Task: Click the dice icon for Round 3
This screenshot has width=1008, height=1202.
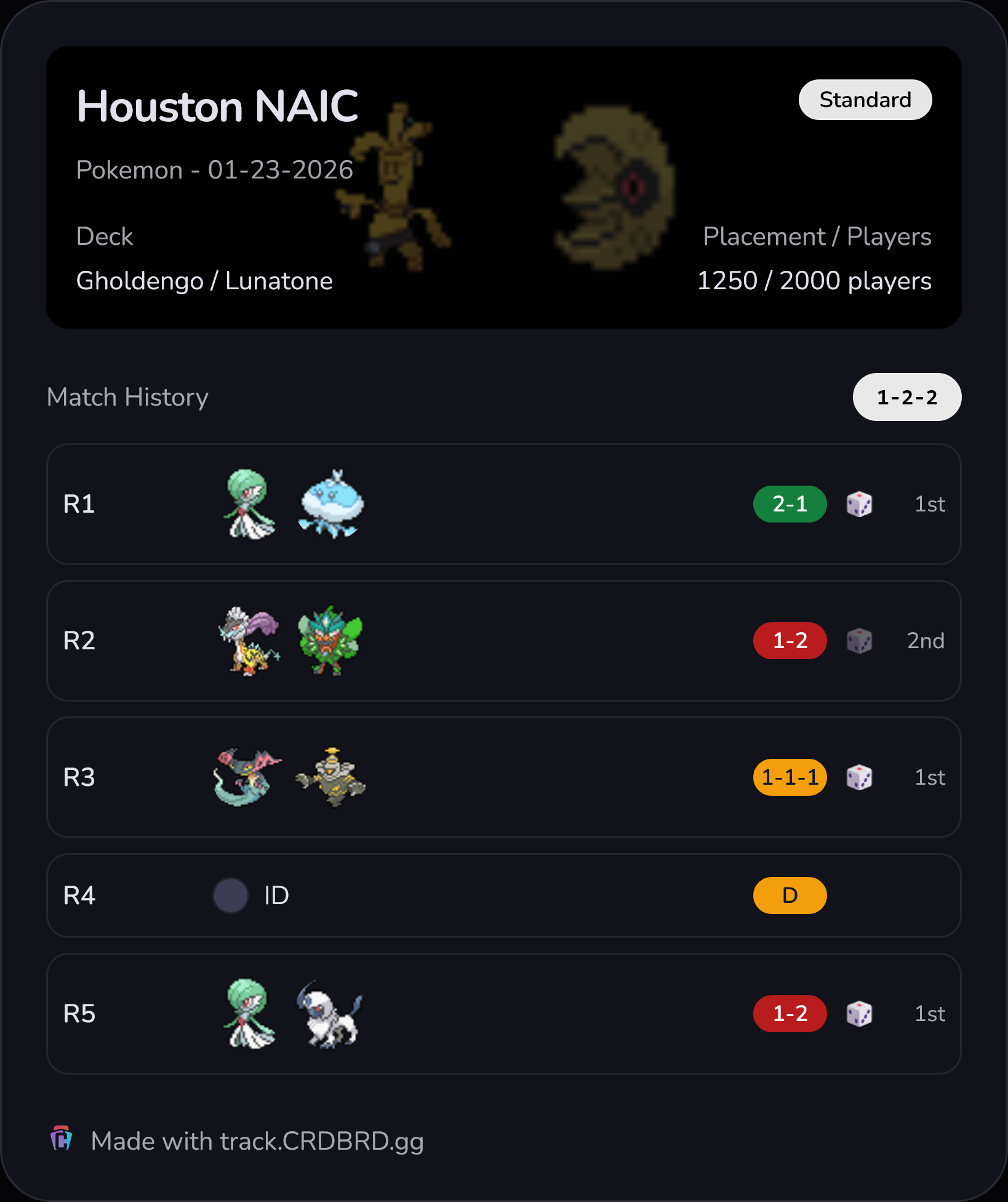Action: click(x=859, y=777)
